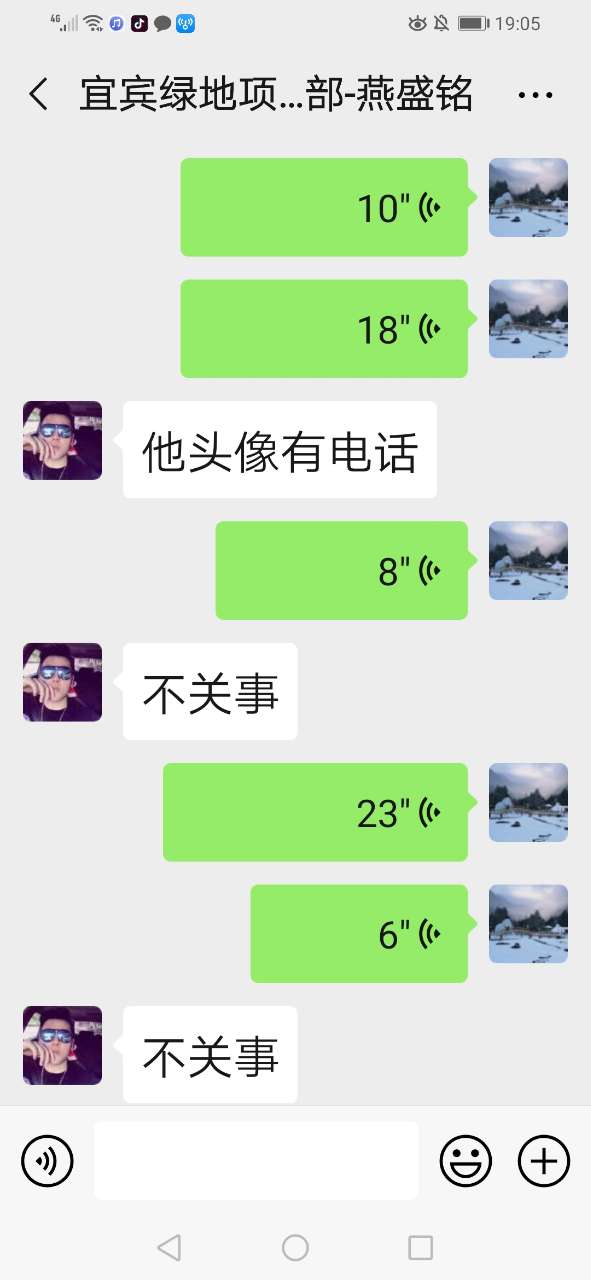The image size is (591, 1280).
Task: Play the 10-second voice message
Action: pos(324,207)
